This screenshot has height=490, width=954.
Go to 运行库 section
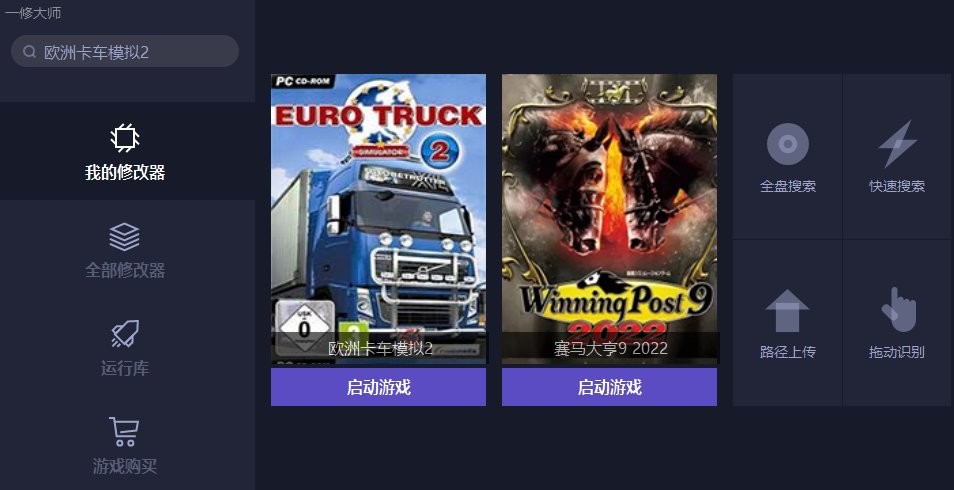(x=125, y=348)
